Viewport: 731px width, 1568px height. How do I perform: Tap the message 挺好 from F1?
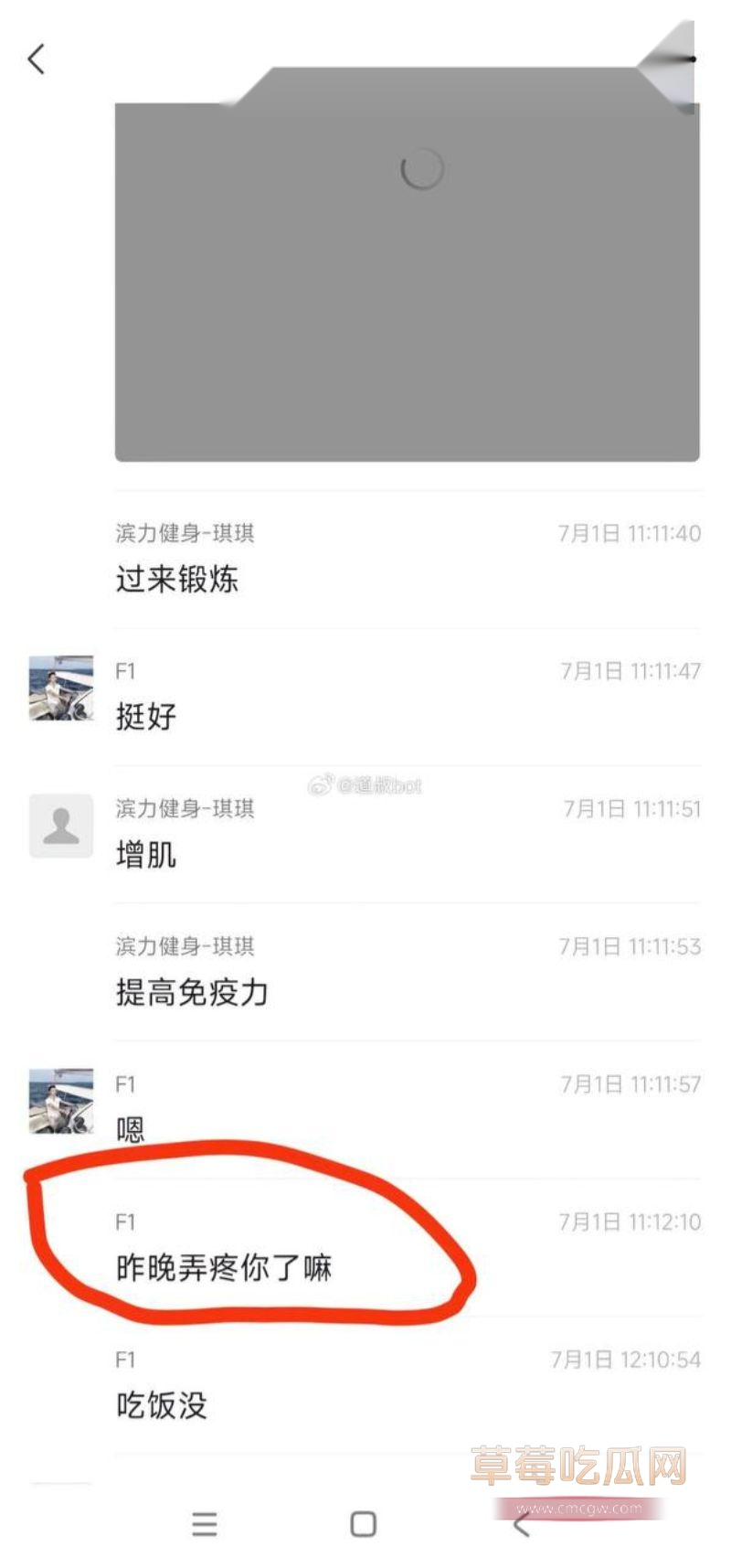(143, 718)
